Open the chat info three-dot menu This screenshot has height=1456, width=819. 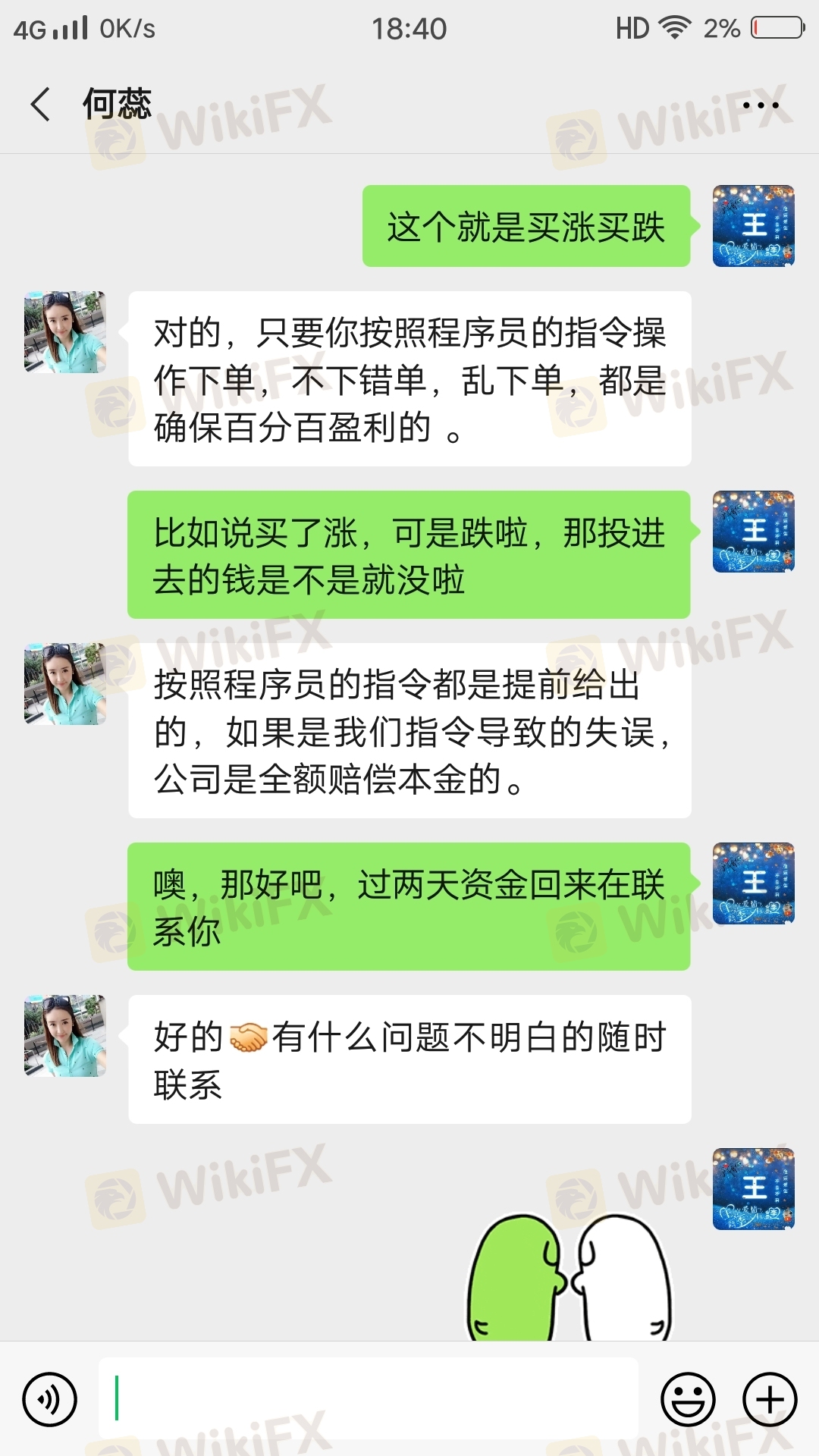click(760, 105)
